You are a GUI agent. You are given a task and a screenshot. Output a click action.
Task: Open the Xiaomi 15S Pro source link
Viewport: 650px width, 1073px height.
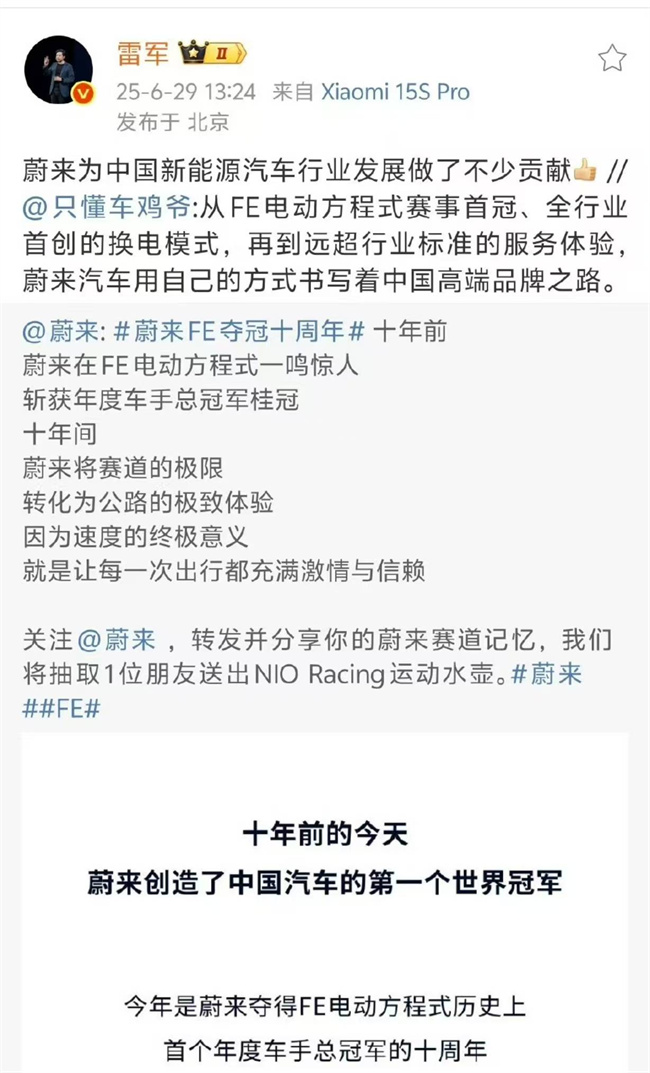(395, 92)
